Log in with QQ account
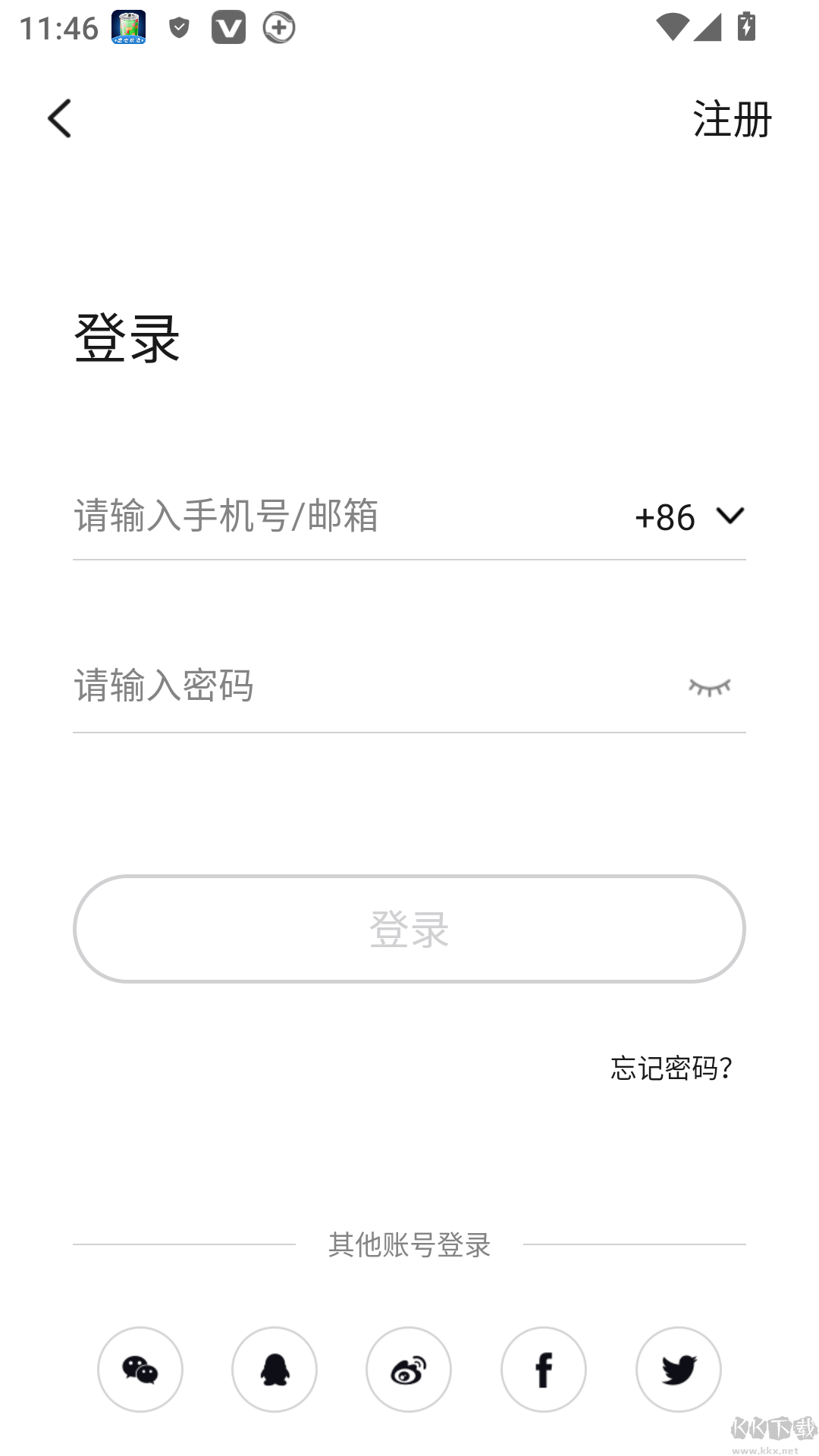The image size is (819, 1456). pos(274,1370)
